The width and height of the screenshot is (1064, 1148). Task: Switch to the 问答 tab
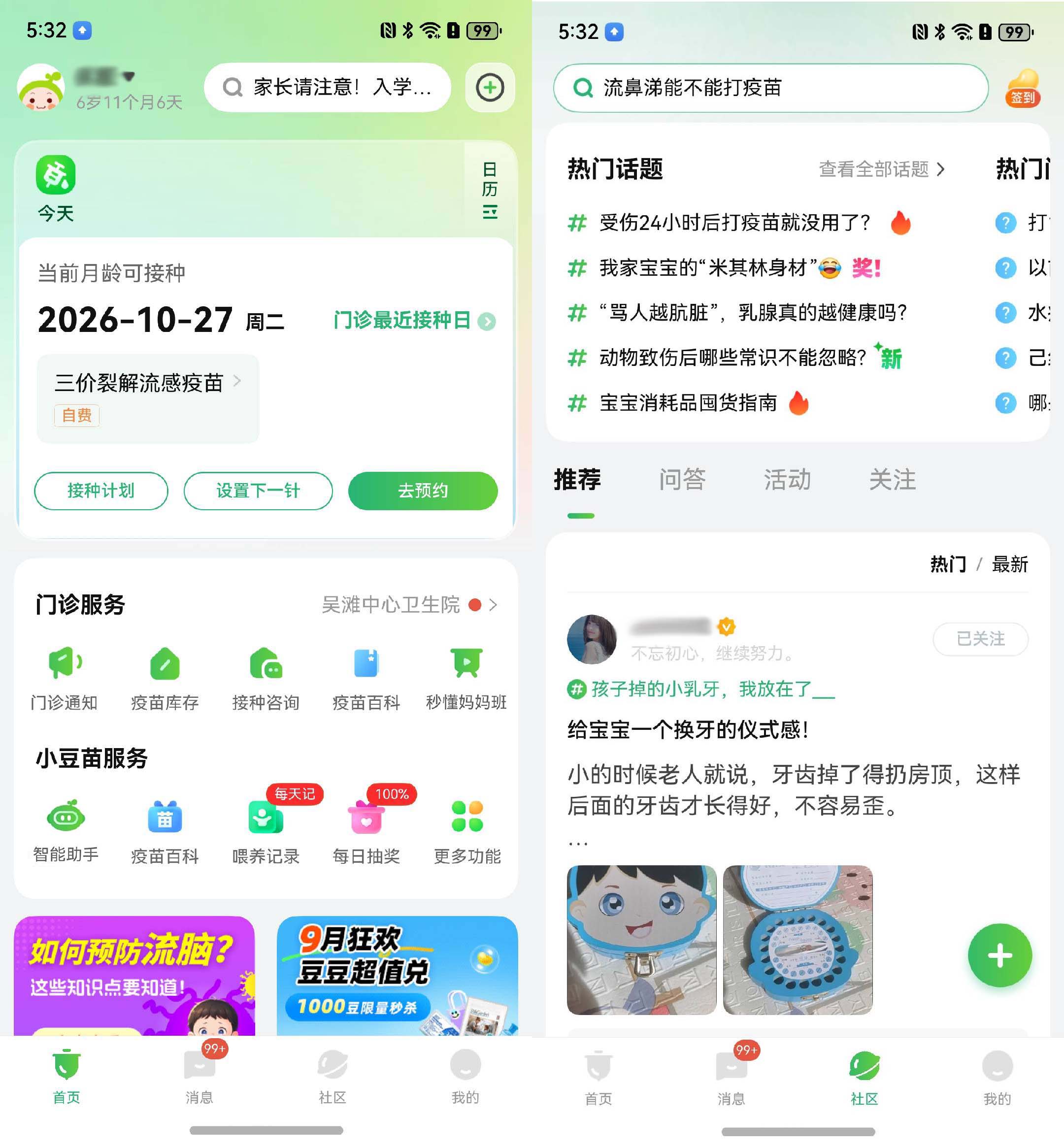point(682,480)
